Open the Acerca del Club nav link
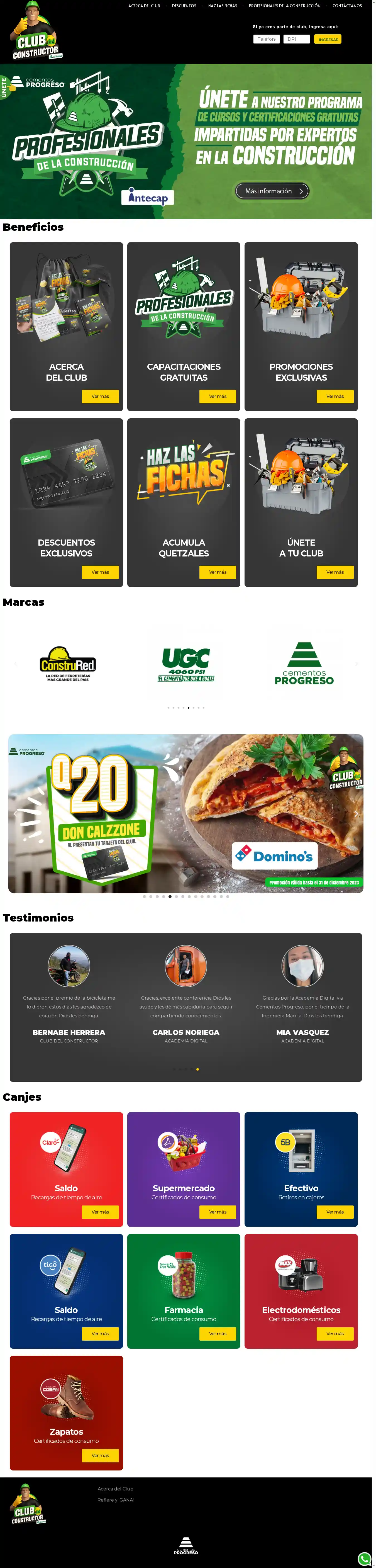Viewport: 376px width, 1568px height. [x=144, y=6]
